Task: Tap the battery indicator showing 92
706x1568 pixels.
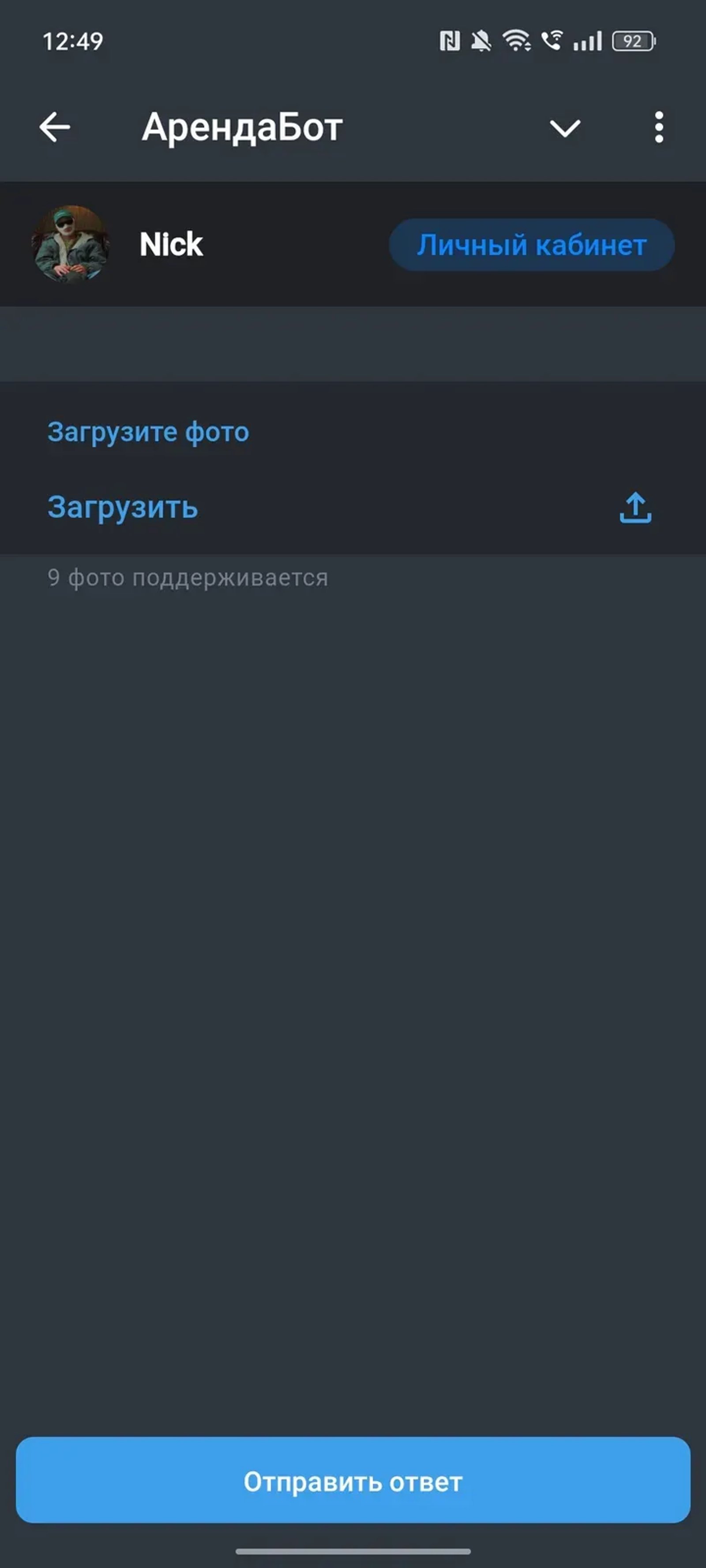Action: 632,40
